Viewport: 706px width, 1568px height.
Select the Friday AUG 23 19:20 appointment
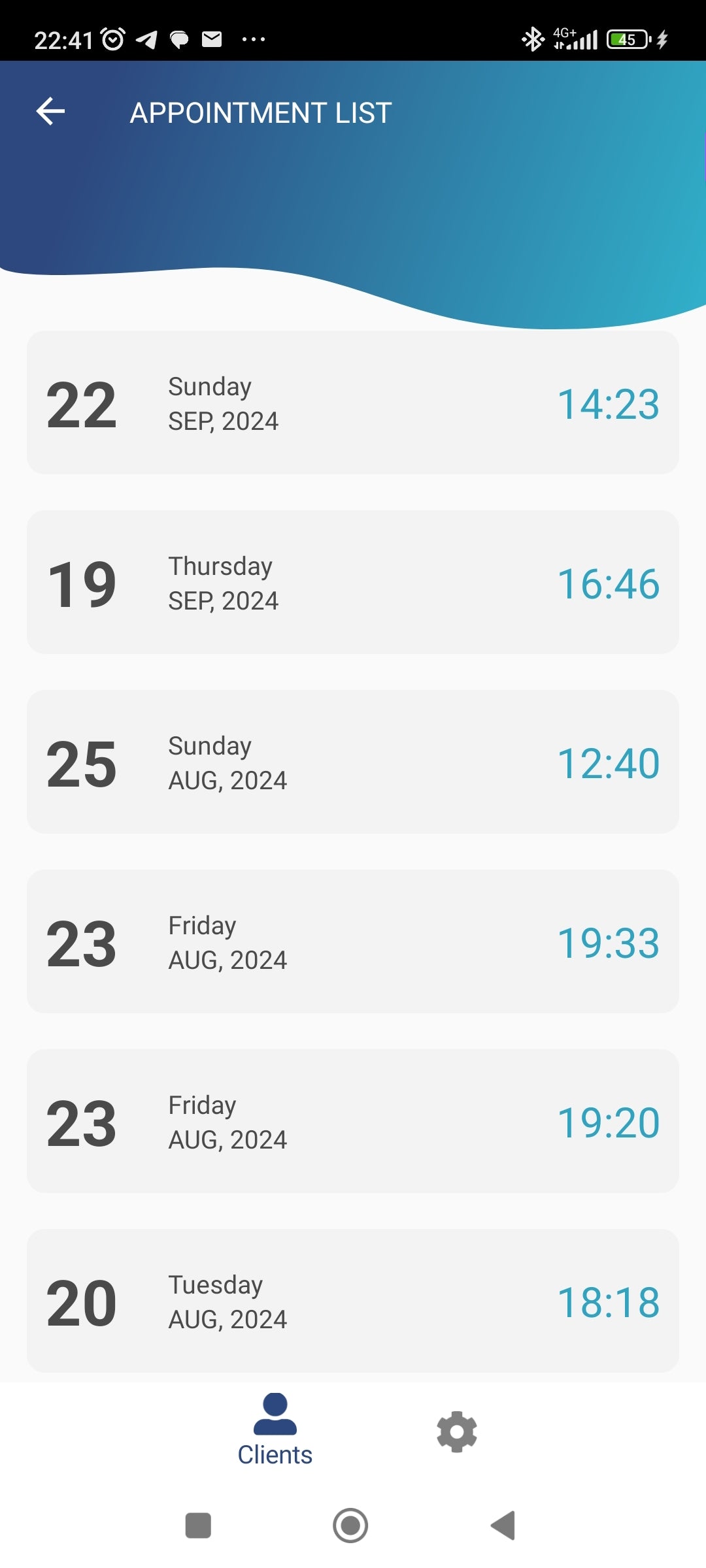click(353, 1121)
